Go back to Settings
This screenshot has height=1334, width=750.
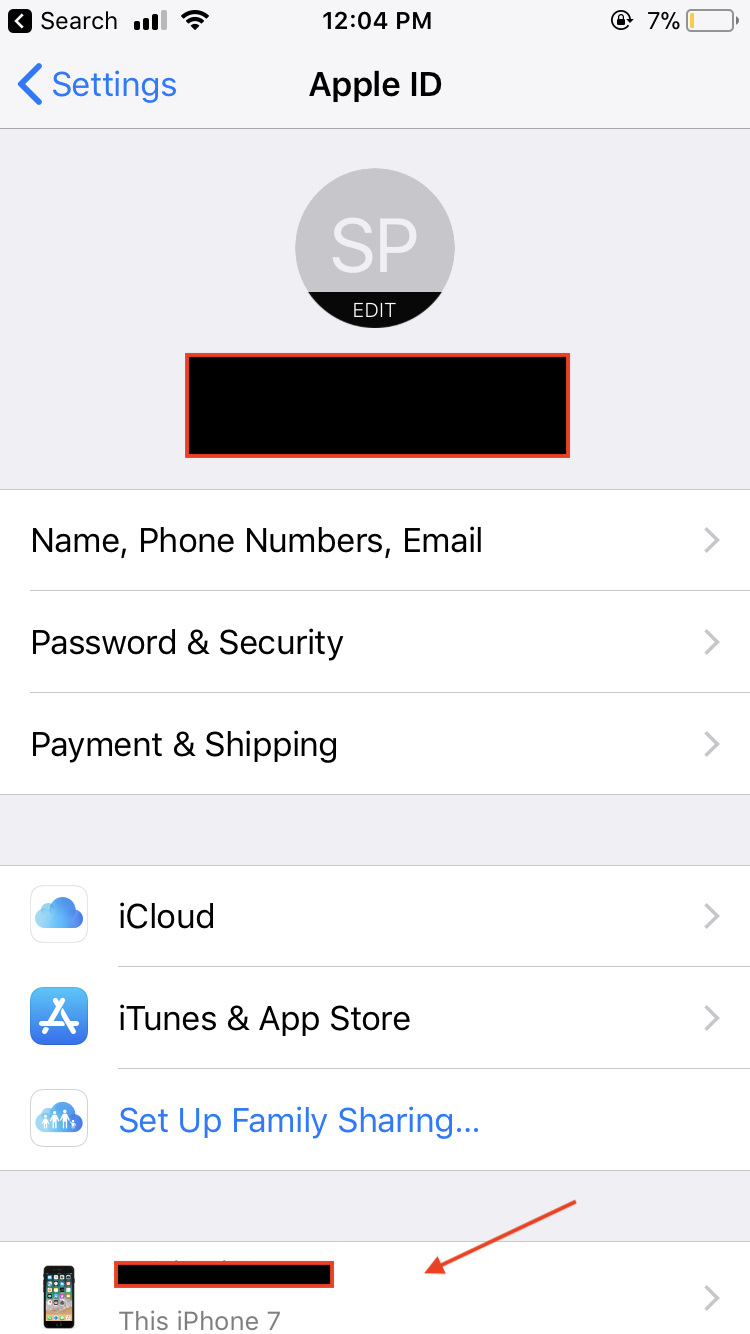click(x=98, y=85)
